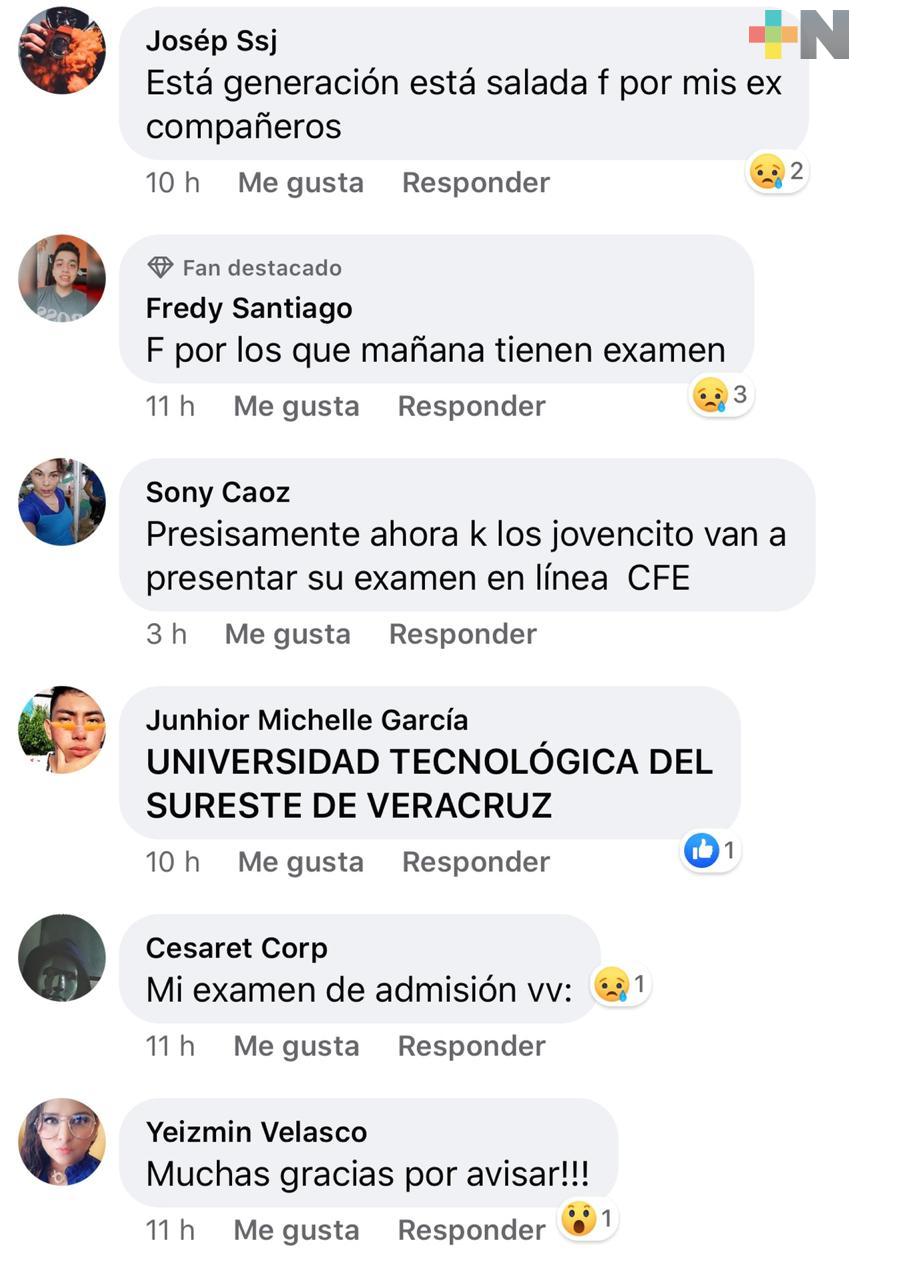This screenshot has height=1280, width=899.
Task: View reactions on Josép Ssj's comment
Action: pos(777,173)
